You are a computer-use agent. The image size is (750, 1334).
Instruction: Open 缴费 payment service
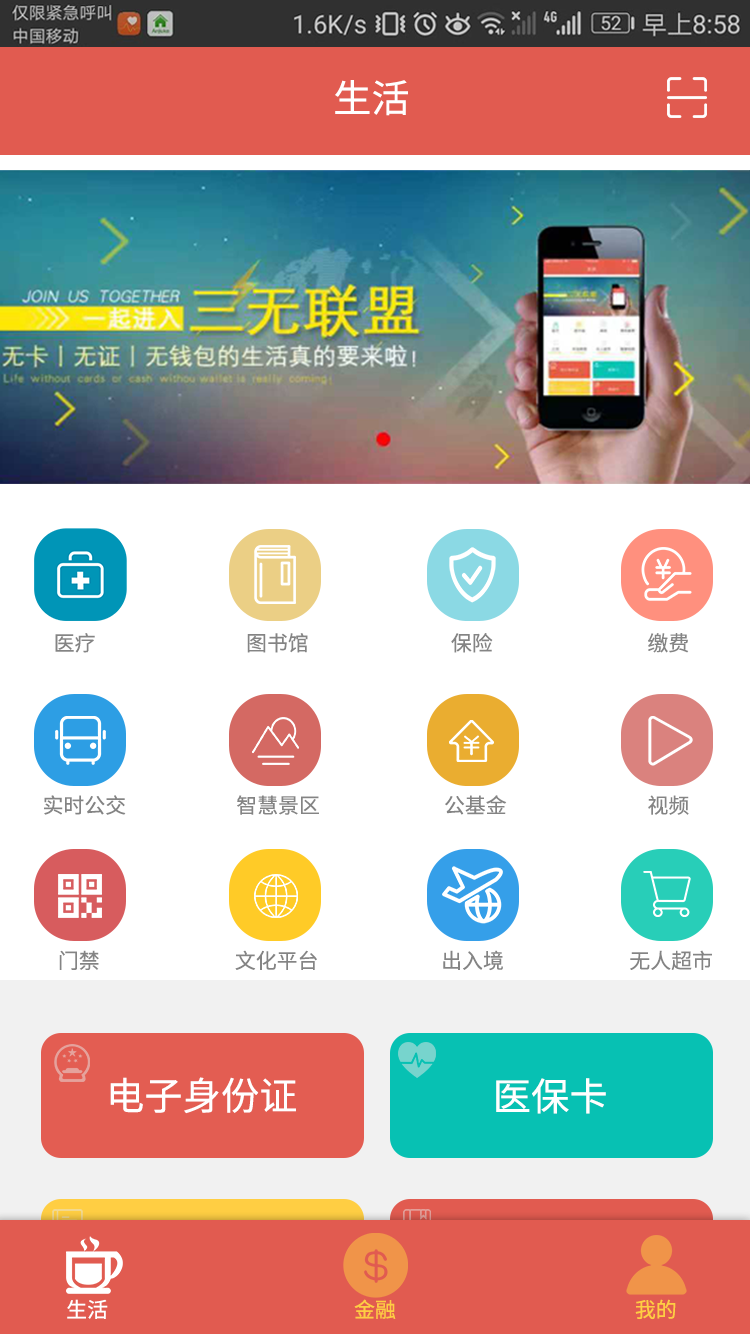point(667,575)
